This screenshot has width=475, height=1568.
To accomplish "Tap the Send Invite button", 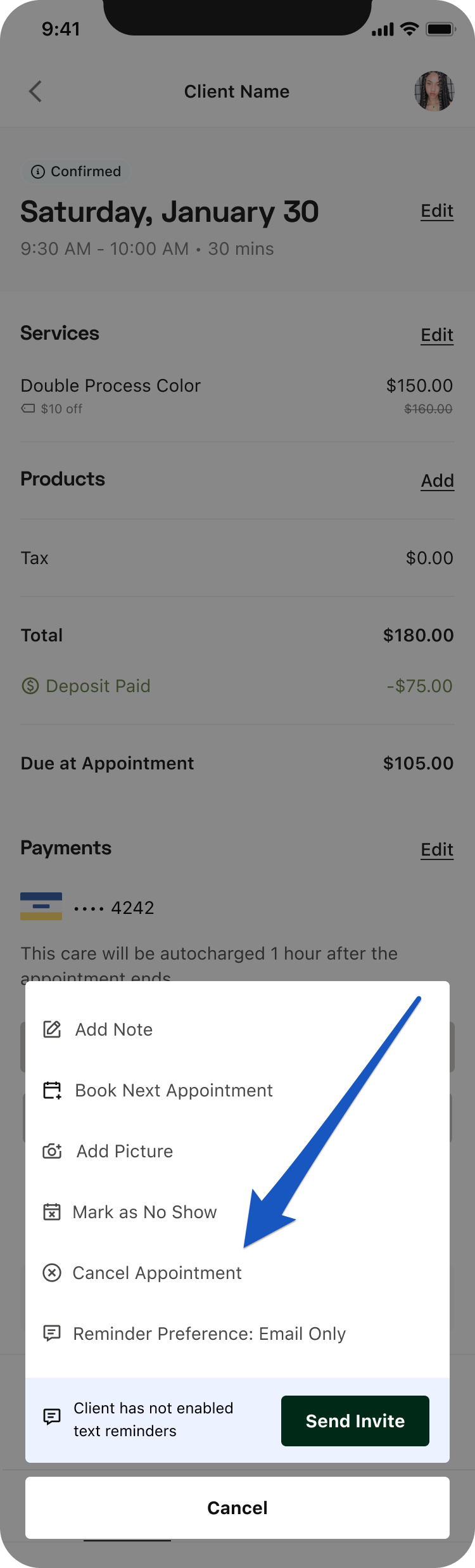I will pyautogui.click(x=355, y=1421).
